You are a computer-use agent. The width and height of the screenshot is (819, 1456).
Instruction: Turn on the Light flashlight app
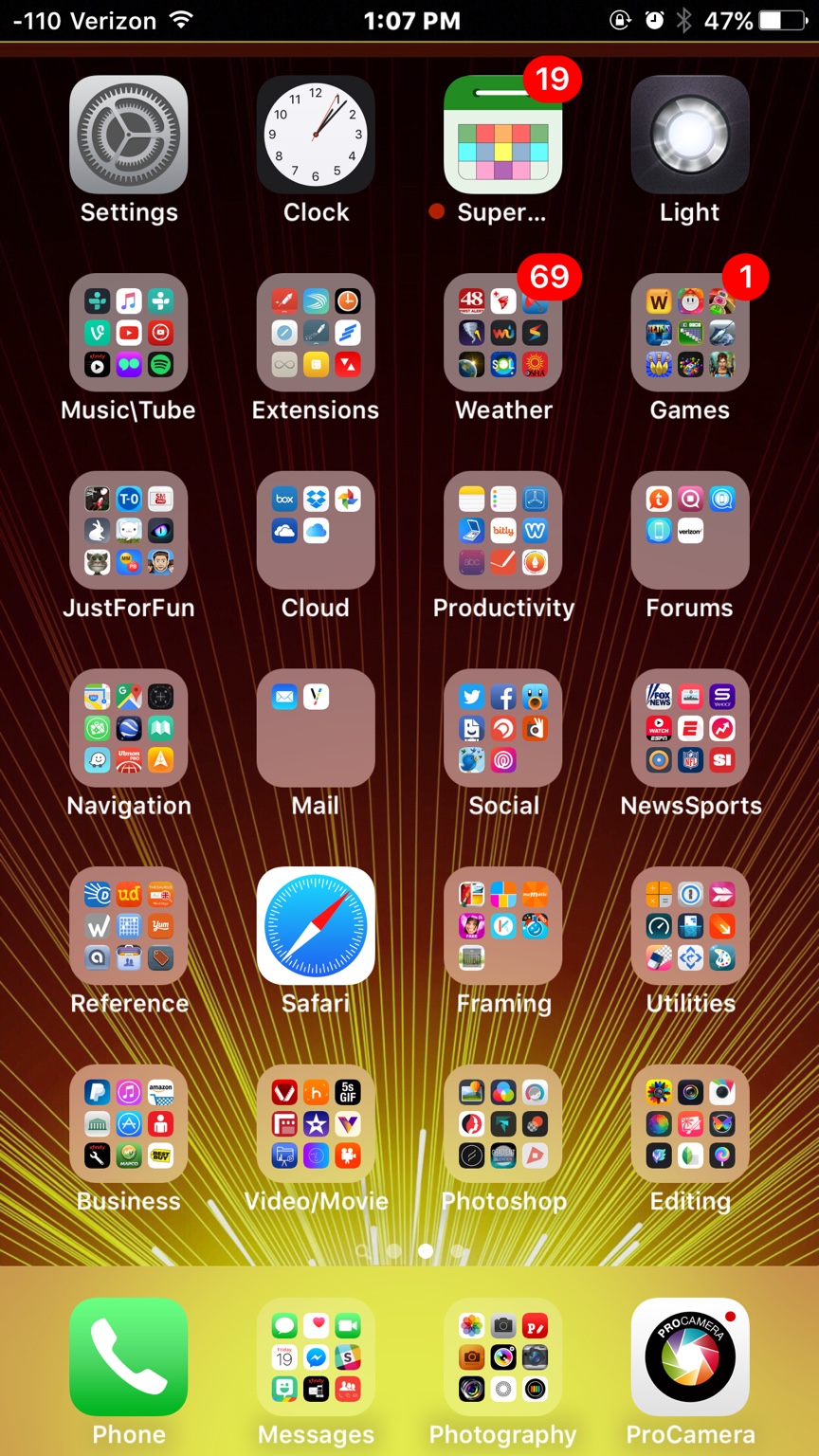coord(690,135)
